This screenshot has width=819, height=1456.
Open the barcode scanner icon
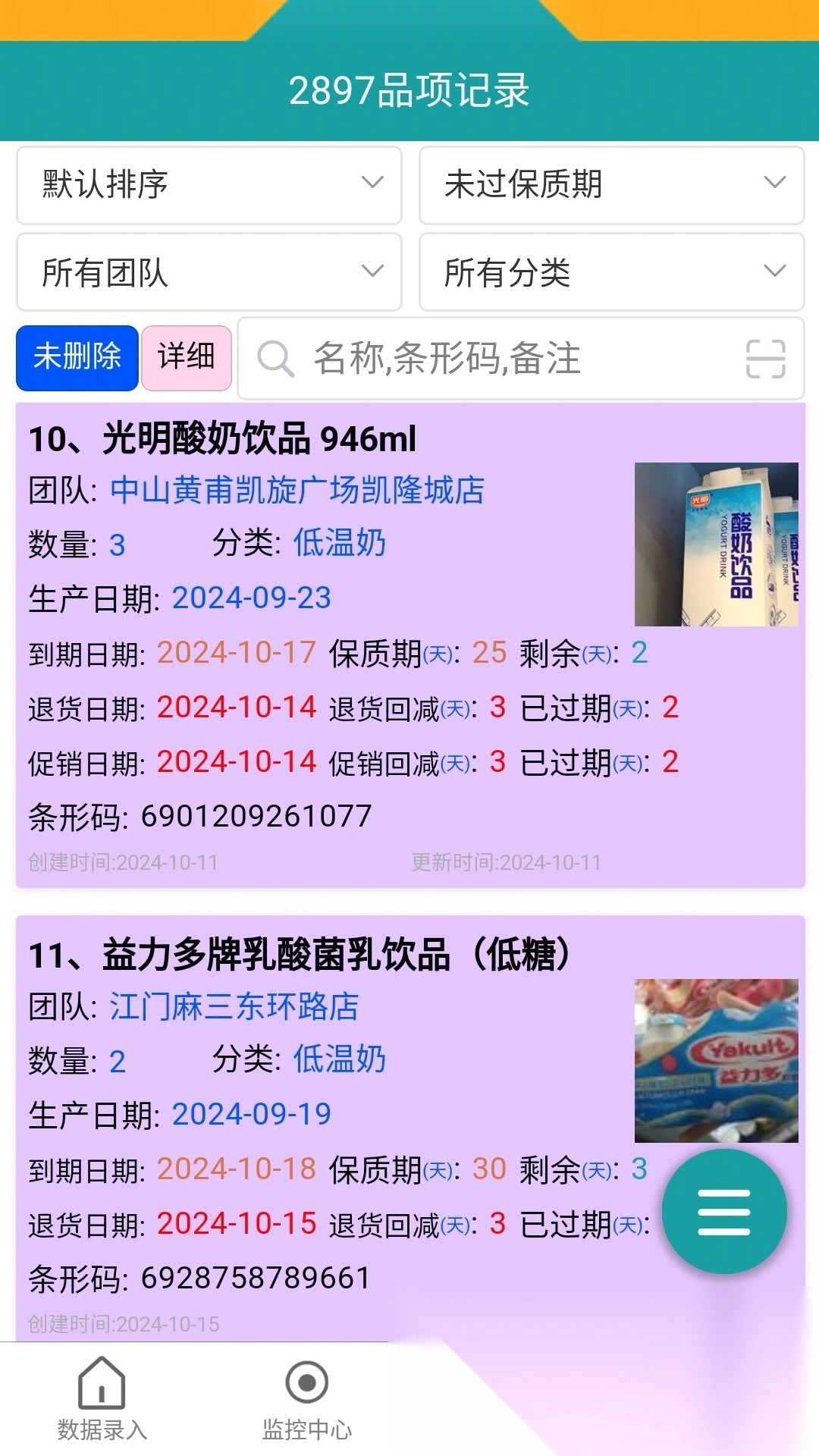(x=765, y=359)
